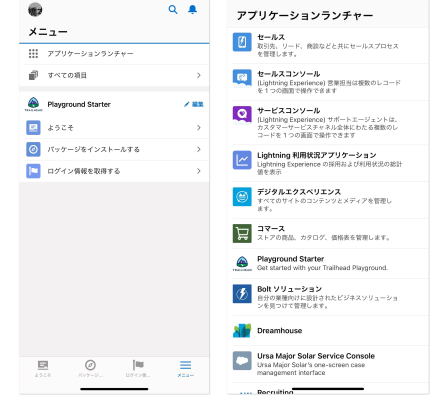Launch サービスコンソール app
The image size is (448, 400).
[328, 123]
